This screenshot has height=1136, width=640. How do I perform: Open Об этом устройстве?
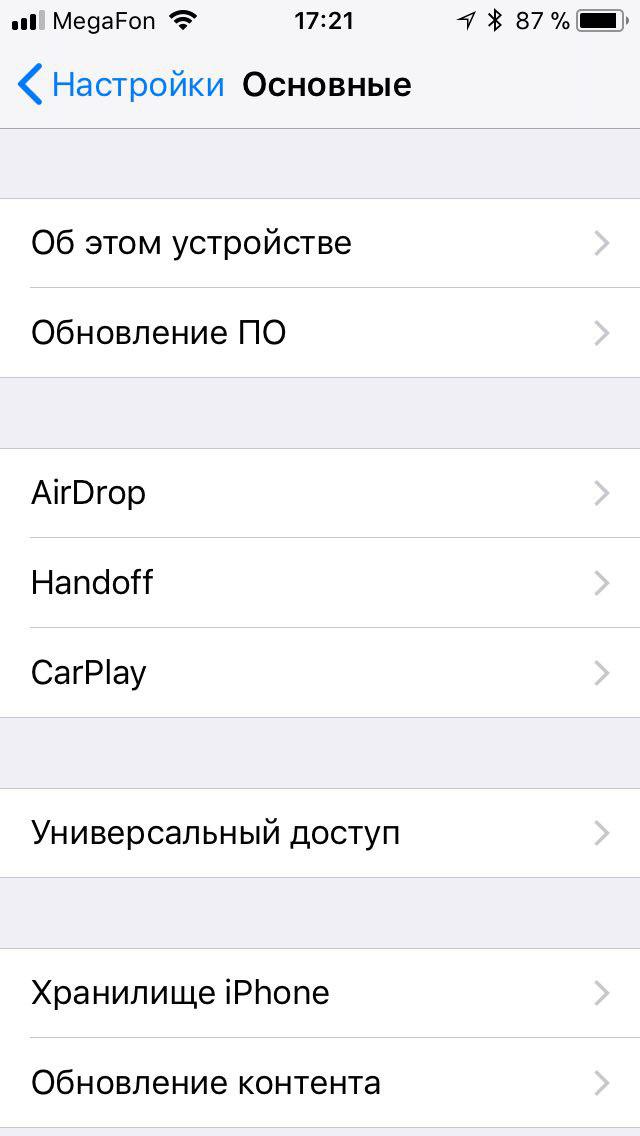click(x=320, y=243)
